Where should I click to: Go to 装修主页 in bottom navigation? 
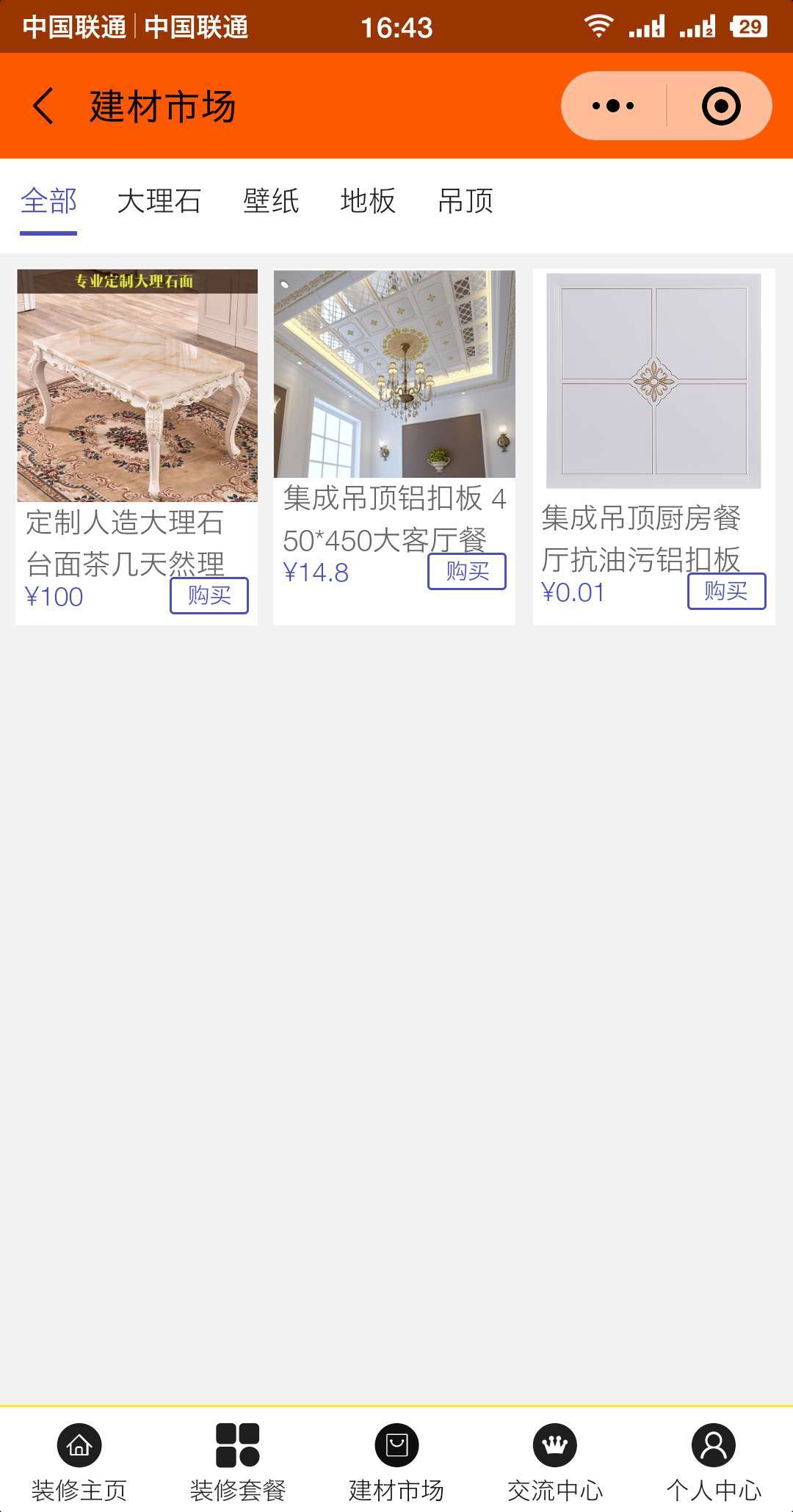click(79, 1462)
